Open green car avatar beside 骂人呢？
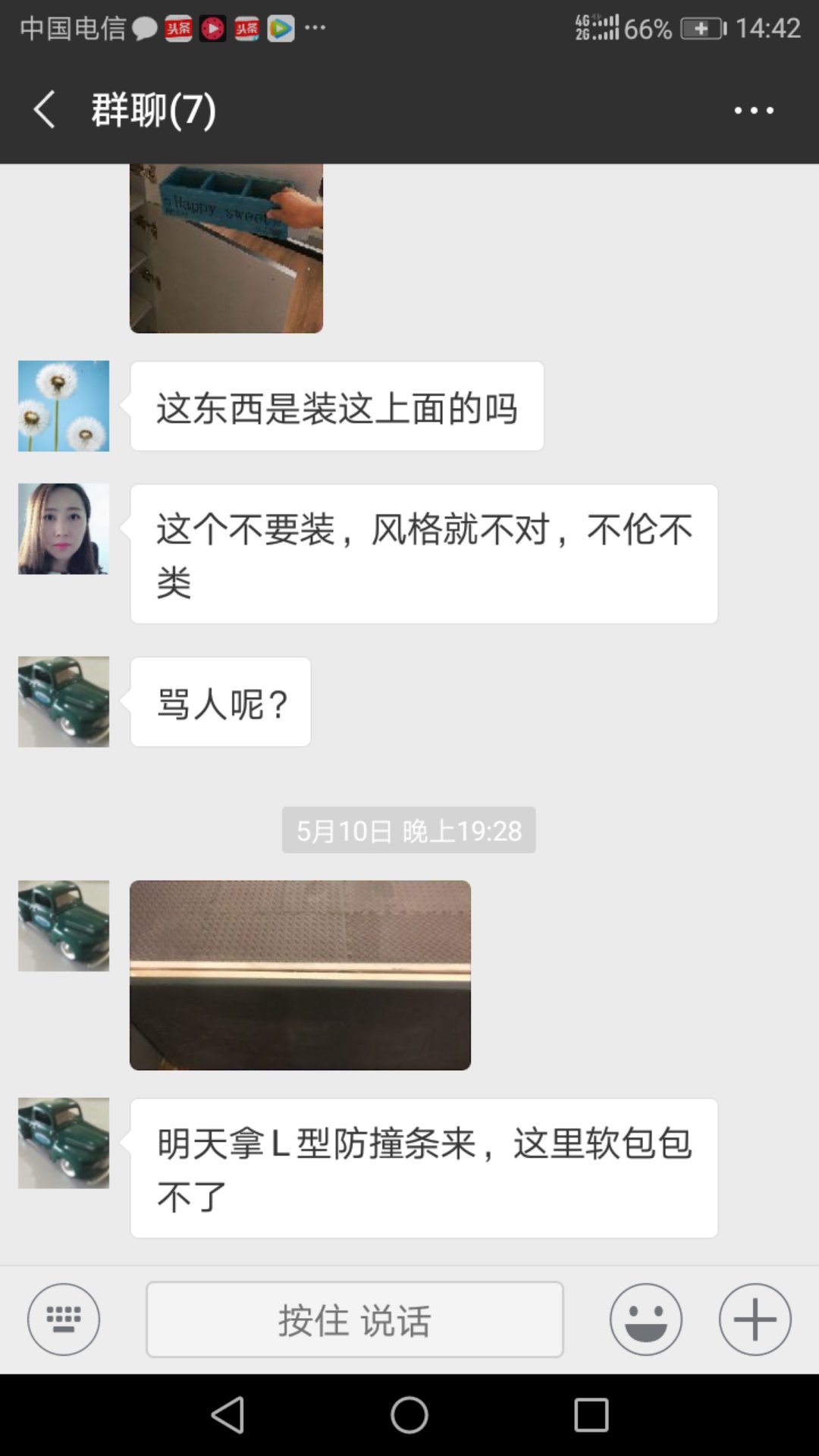 pos(64,702)
